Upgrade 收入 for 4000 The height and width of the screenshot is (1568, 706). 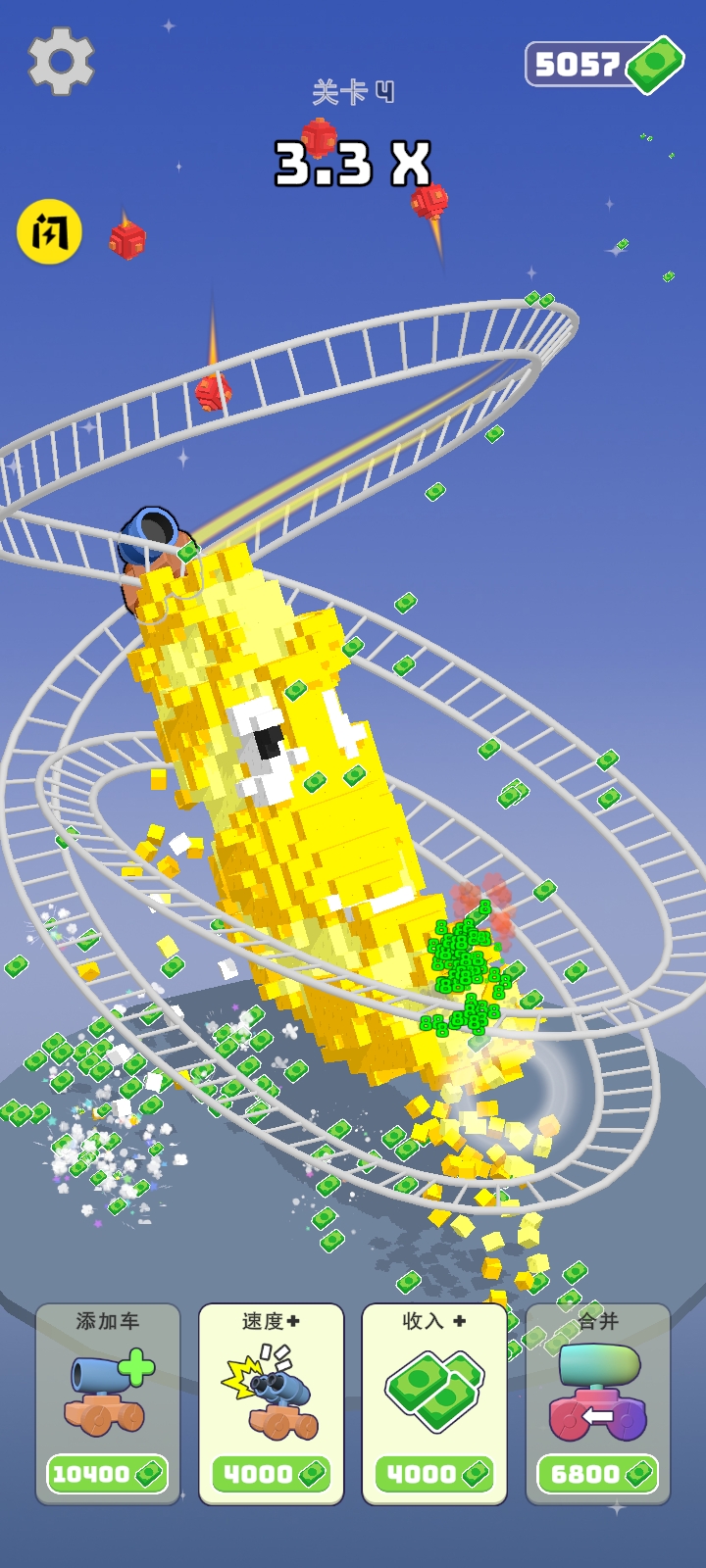pyautogui.click(x=434, y=1403)
